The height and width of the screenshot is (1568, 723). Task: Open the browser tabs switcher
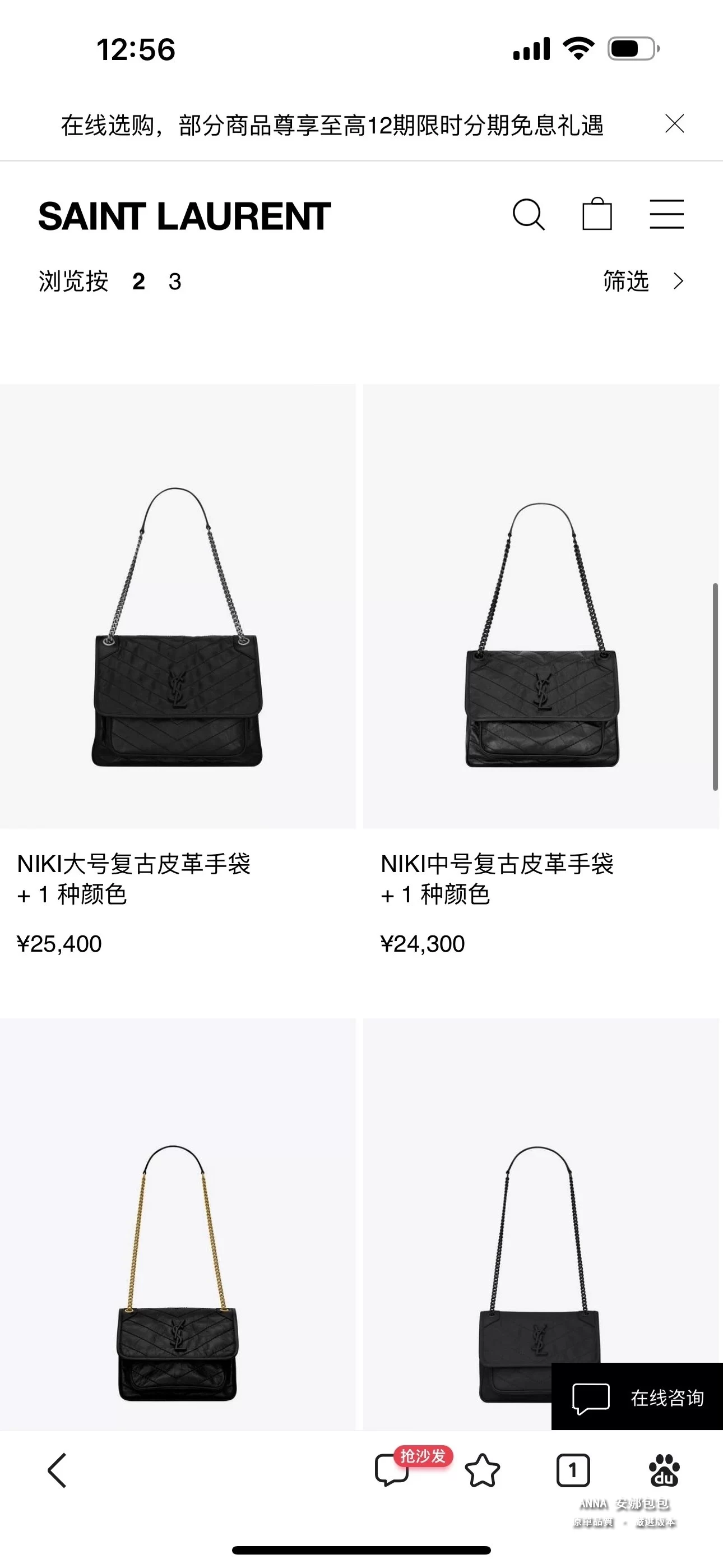pos(573,1470)
